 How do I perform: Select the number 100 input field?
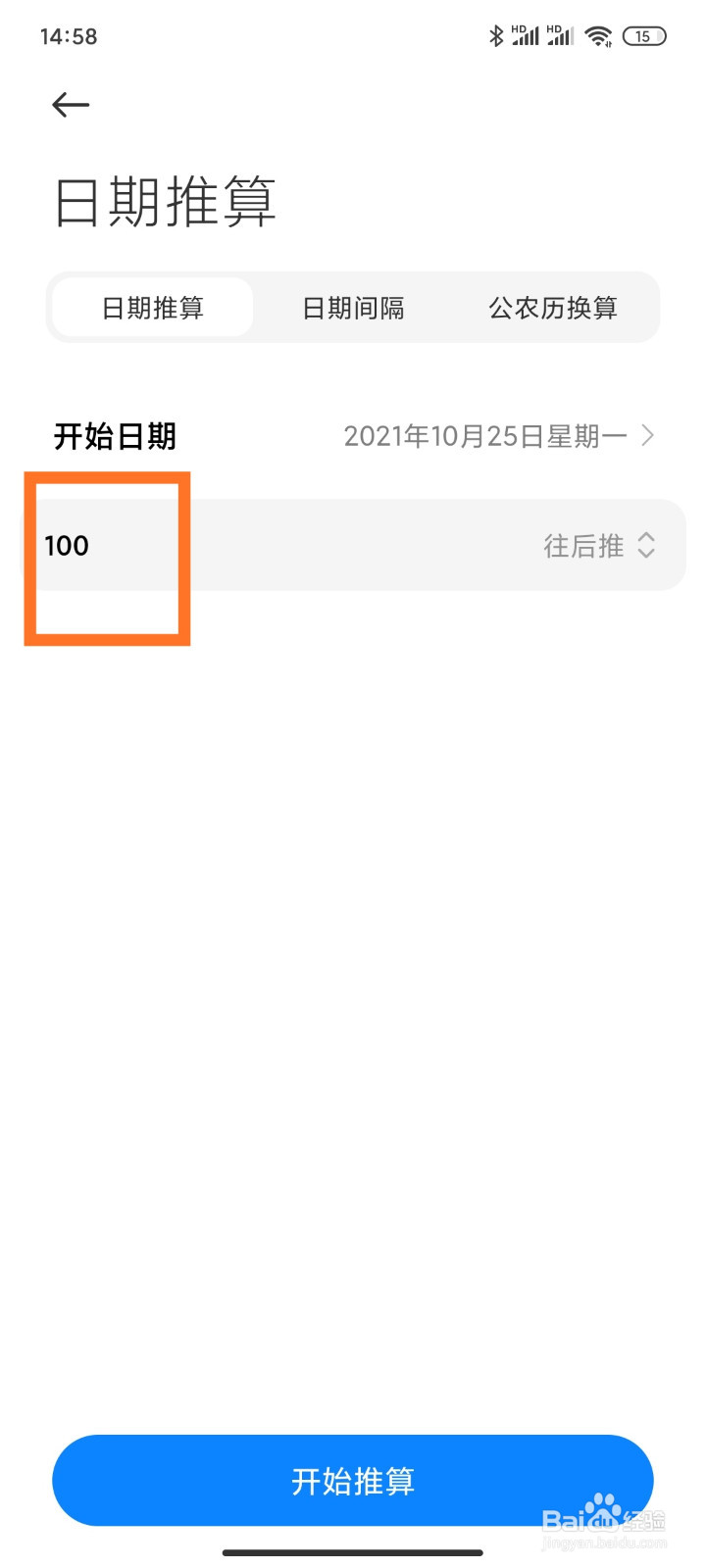pyautogui.click(x=66, y=546)
